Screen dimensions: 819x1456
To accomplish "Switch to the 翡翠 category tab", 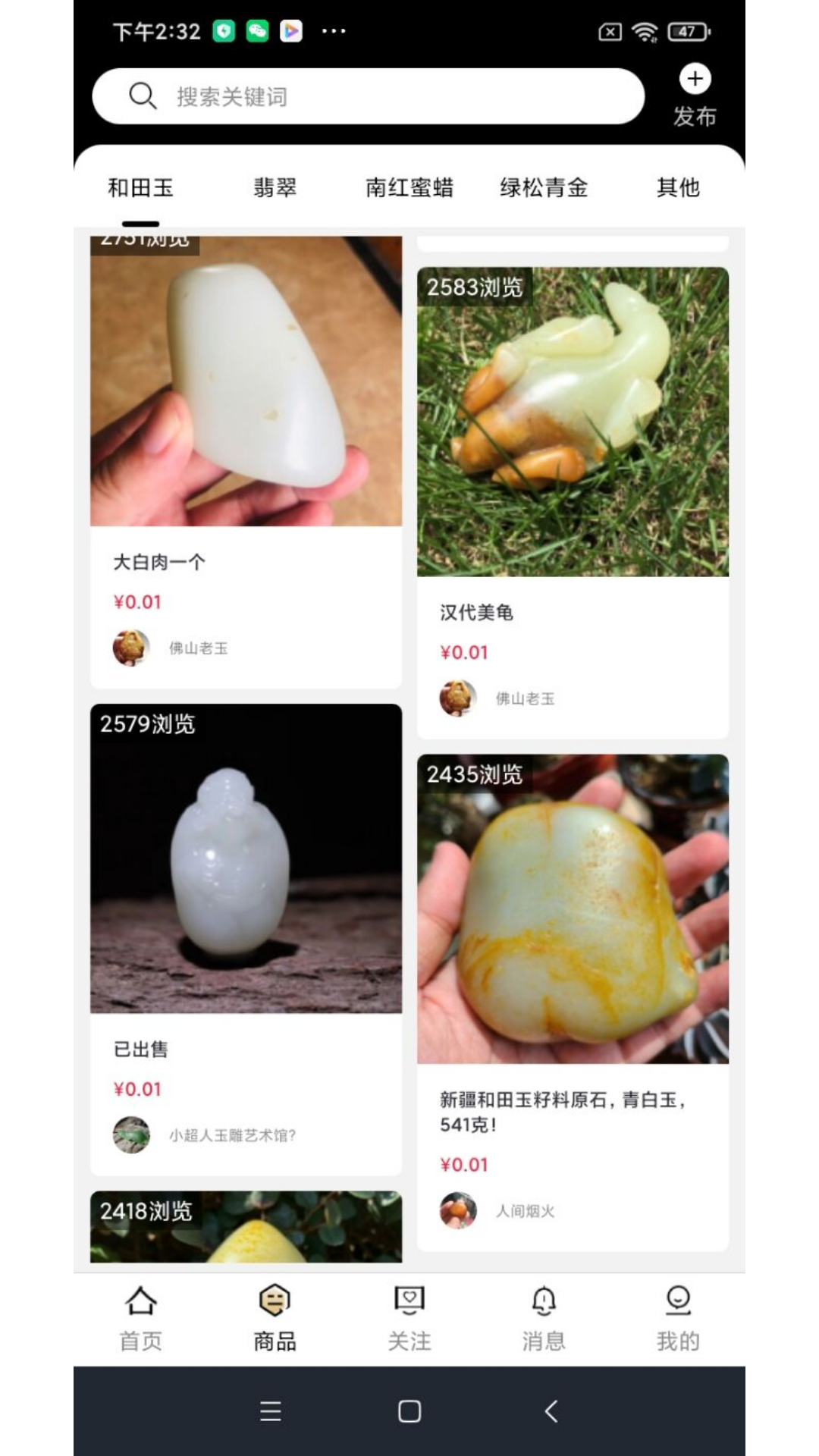I will click(275, 188).
